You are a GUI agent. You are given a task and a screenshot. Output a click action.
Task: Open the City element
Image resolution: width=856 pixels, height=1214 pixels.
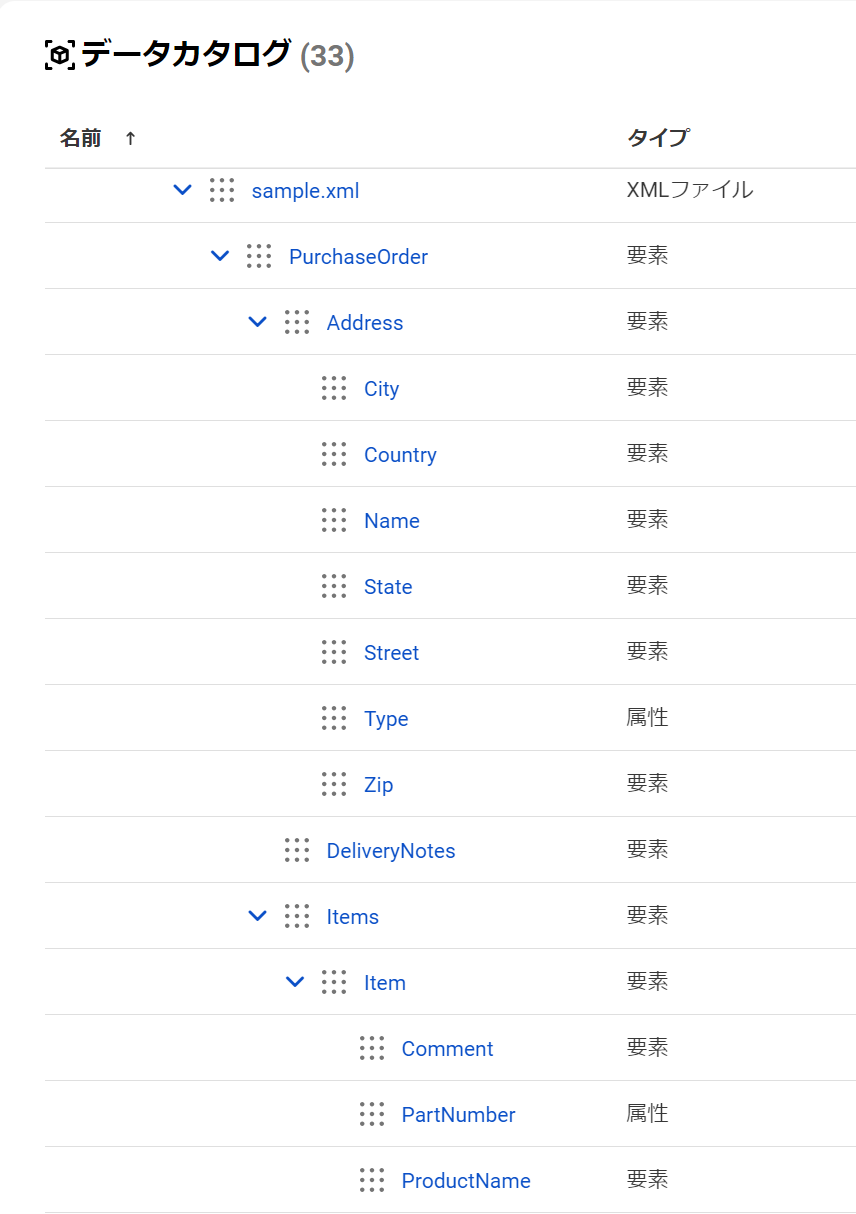381,389
